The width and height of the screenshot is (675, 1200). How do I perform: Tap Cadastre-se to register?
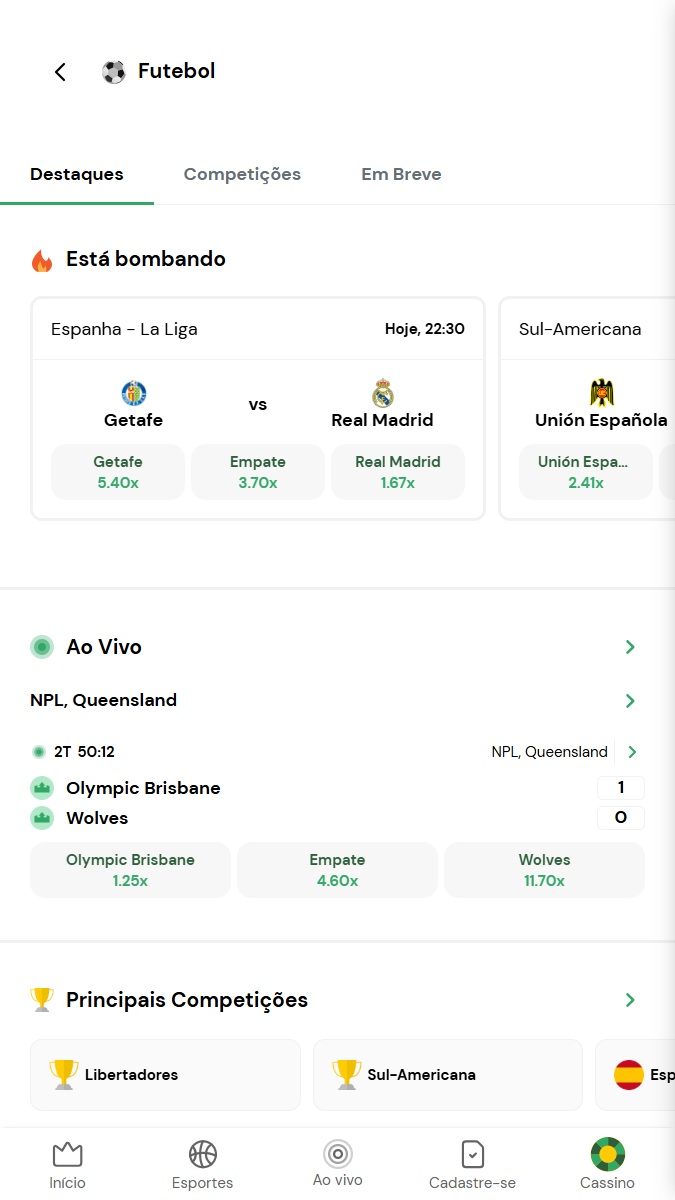[x=472, y=1166]
